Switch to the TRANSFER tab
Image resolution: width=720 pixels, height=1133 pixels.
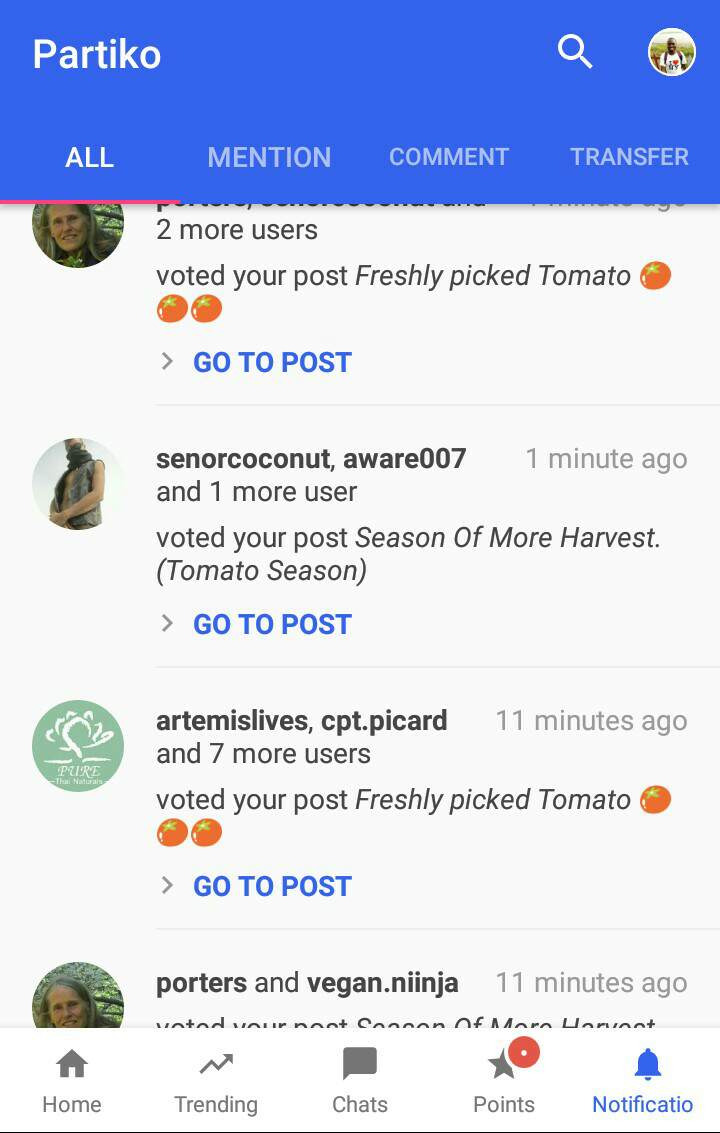point(629,157)
